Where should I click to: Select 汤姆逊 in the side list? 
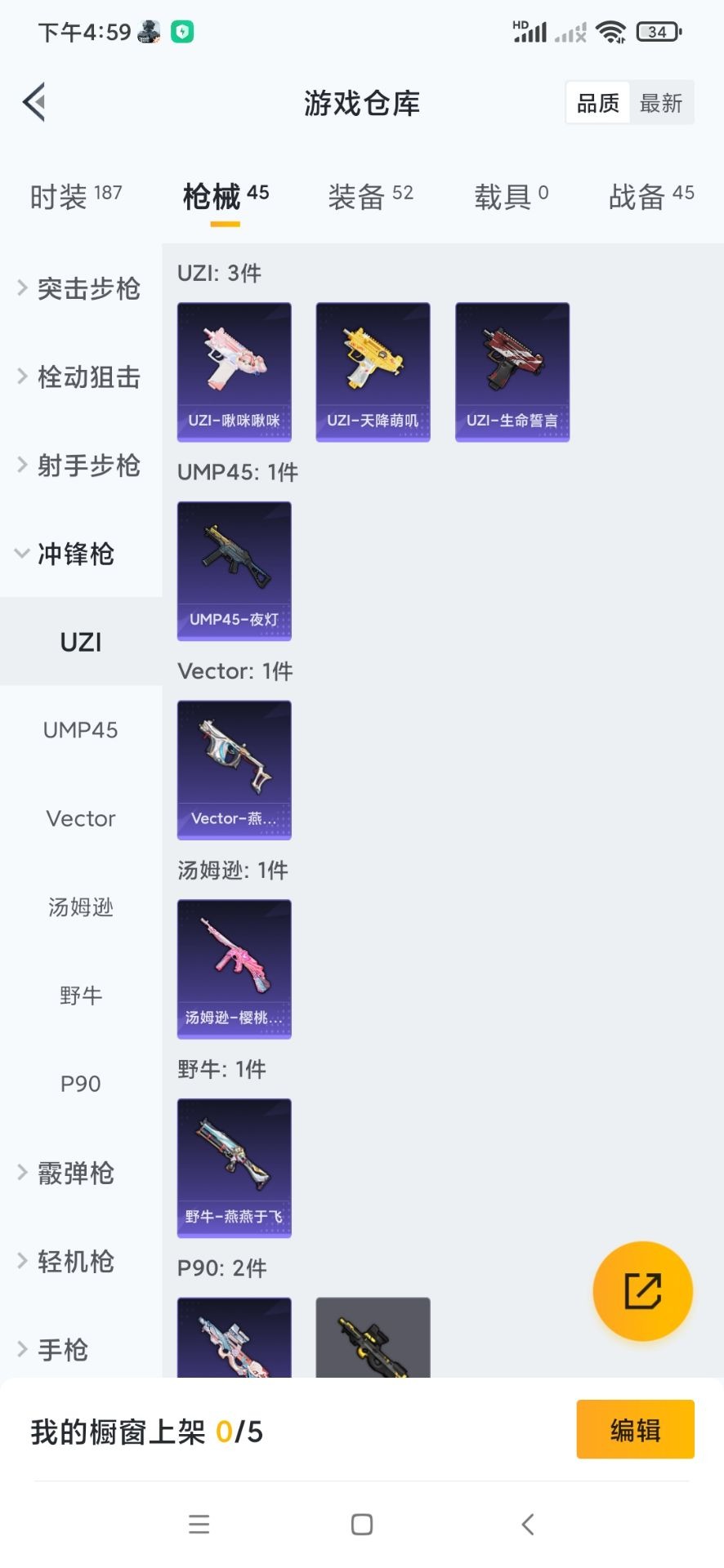coord(80,906)
